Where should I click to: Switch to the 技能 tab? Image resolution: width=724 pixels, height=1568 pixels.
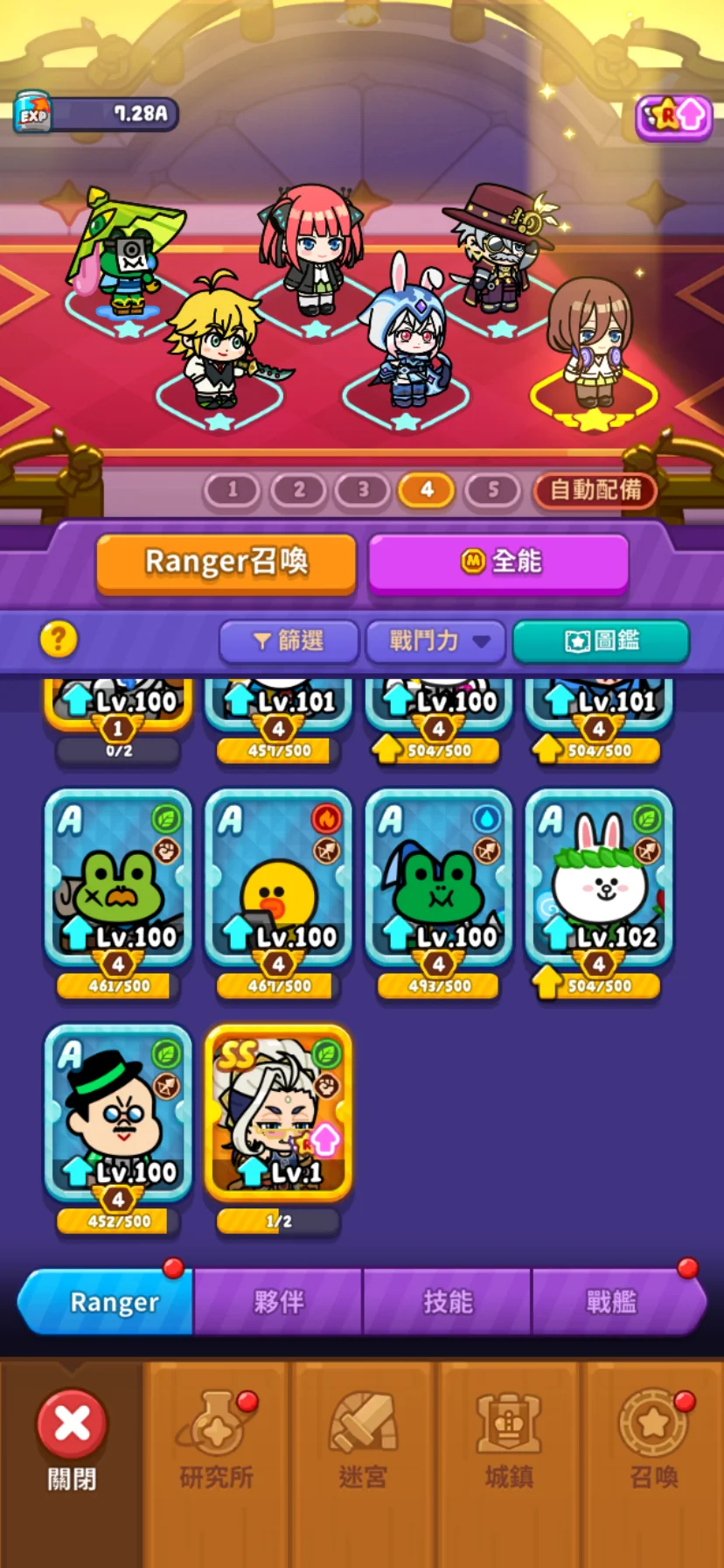447,1302
